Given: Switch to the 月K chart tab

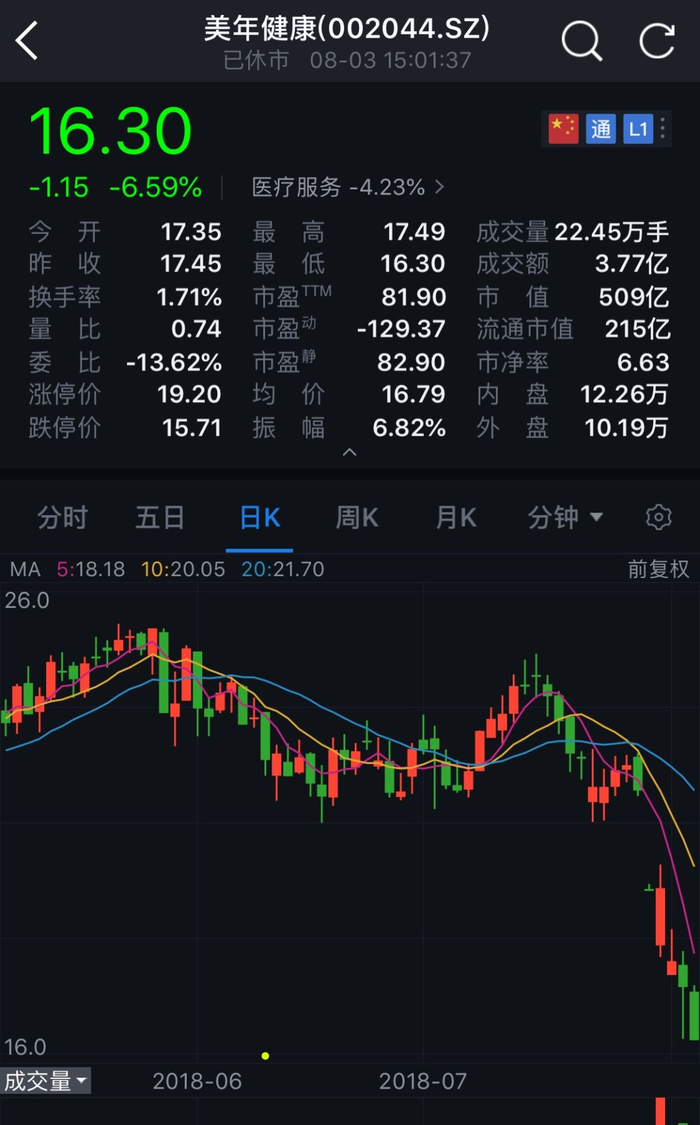Looking at the screenshot, I should [x=456, y=517].
